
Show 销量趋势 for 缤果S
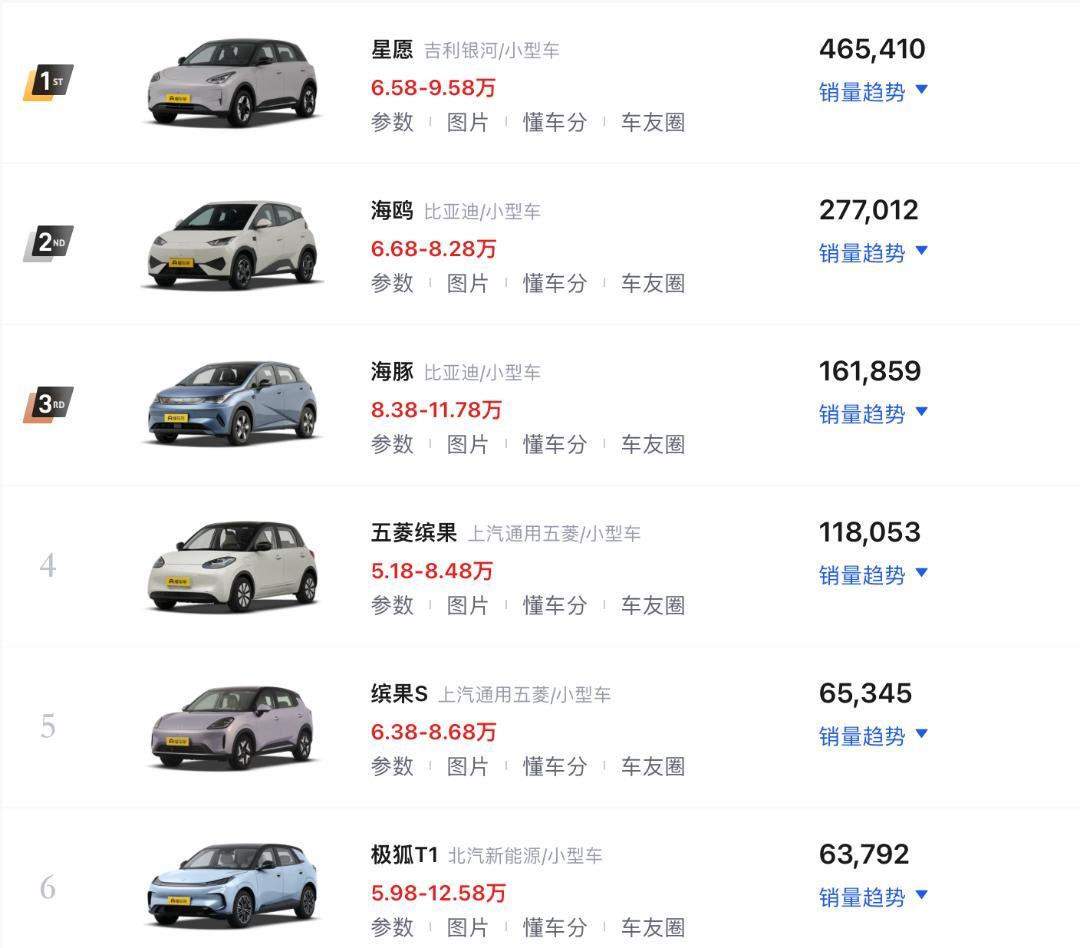pos(873,736)
